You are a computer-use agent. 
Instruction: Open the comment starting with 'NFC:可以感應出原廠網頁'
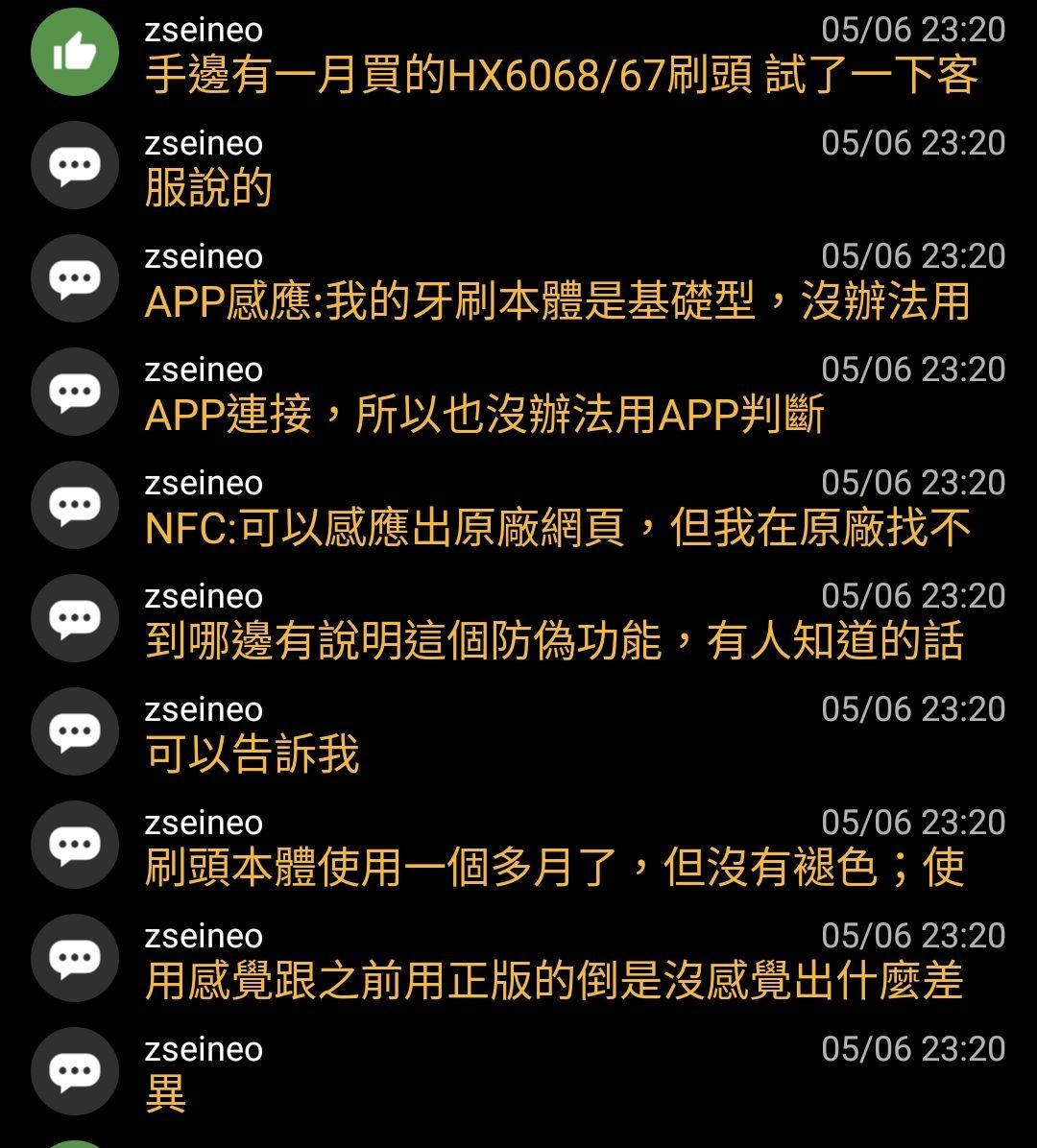click(557, 529)
